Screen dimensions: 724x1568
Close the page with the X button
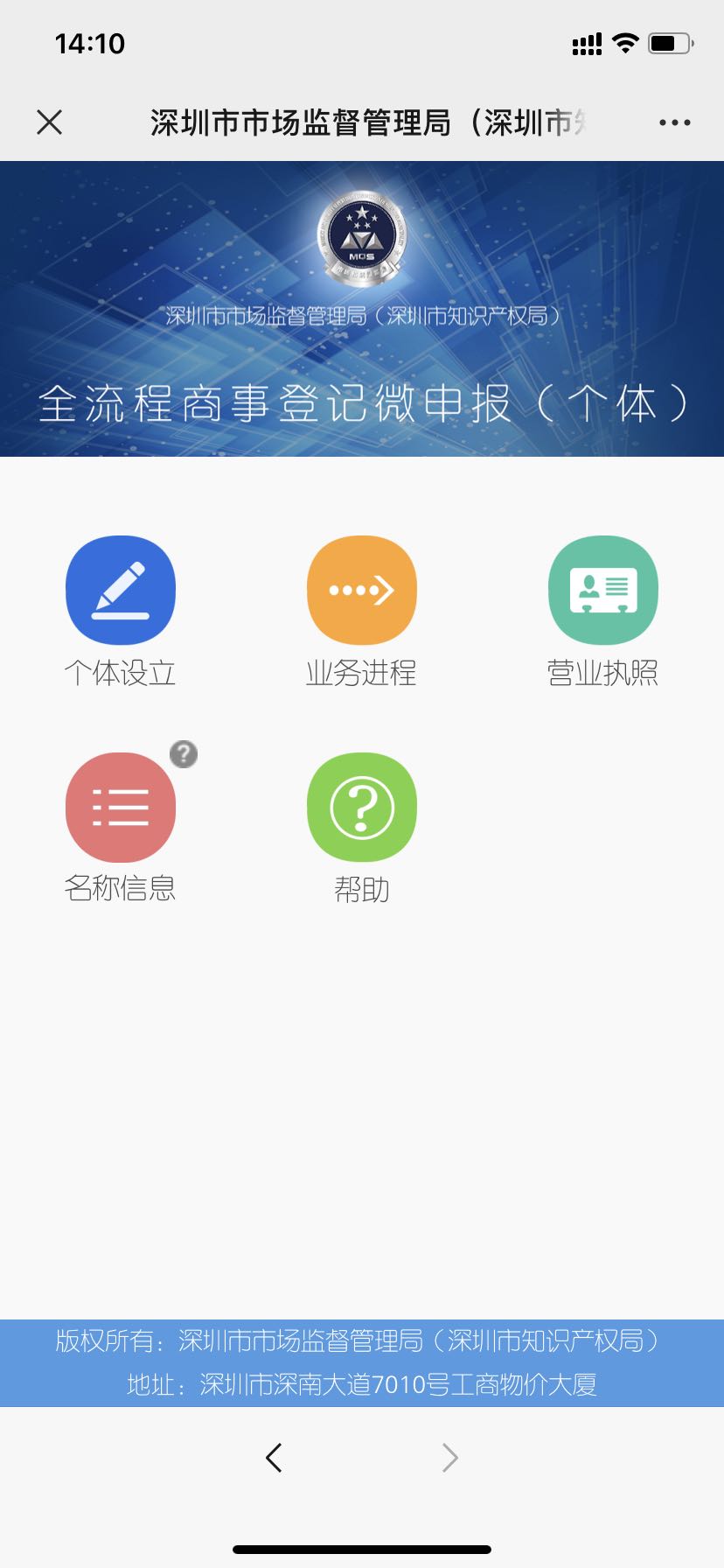click(50, 122)
